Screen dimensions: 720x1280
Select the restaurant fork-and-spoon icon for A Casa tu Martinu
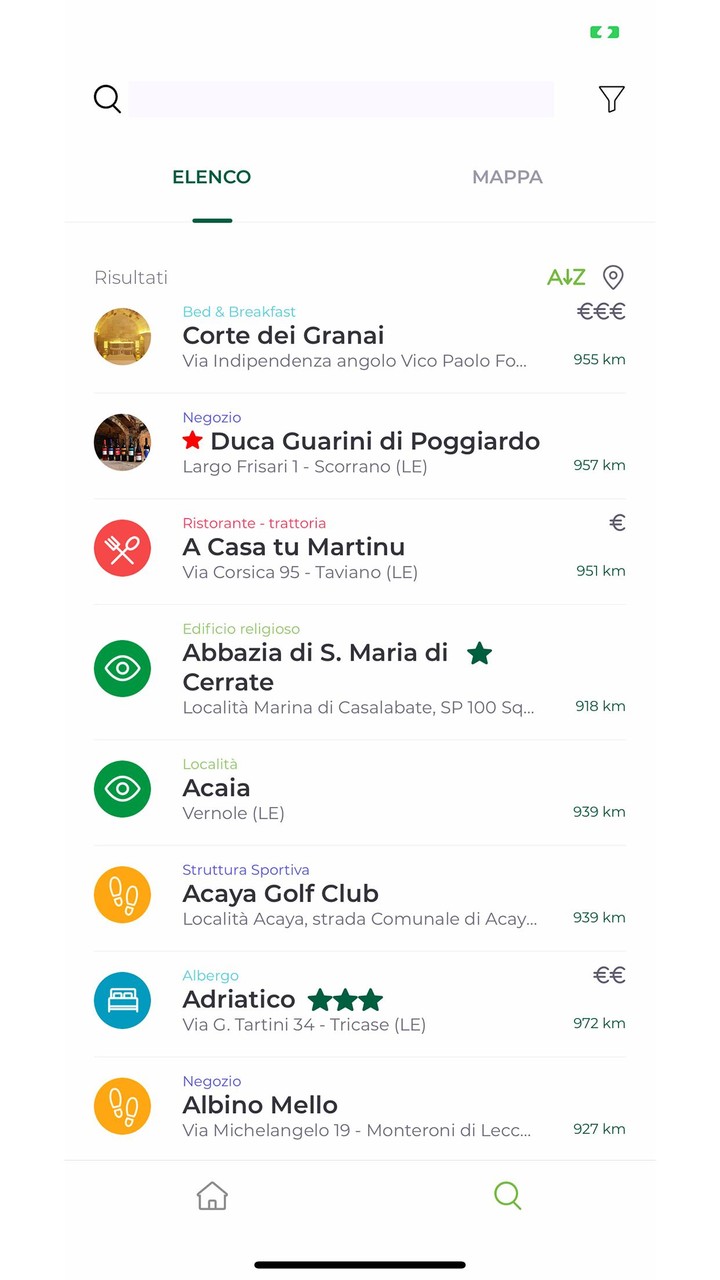coord(122,548)
